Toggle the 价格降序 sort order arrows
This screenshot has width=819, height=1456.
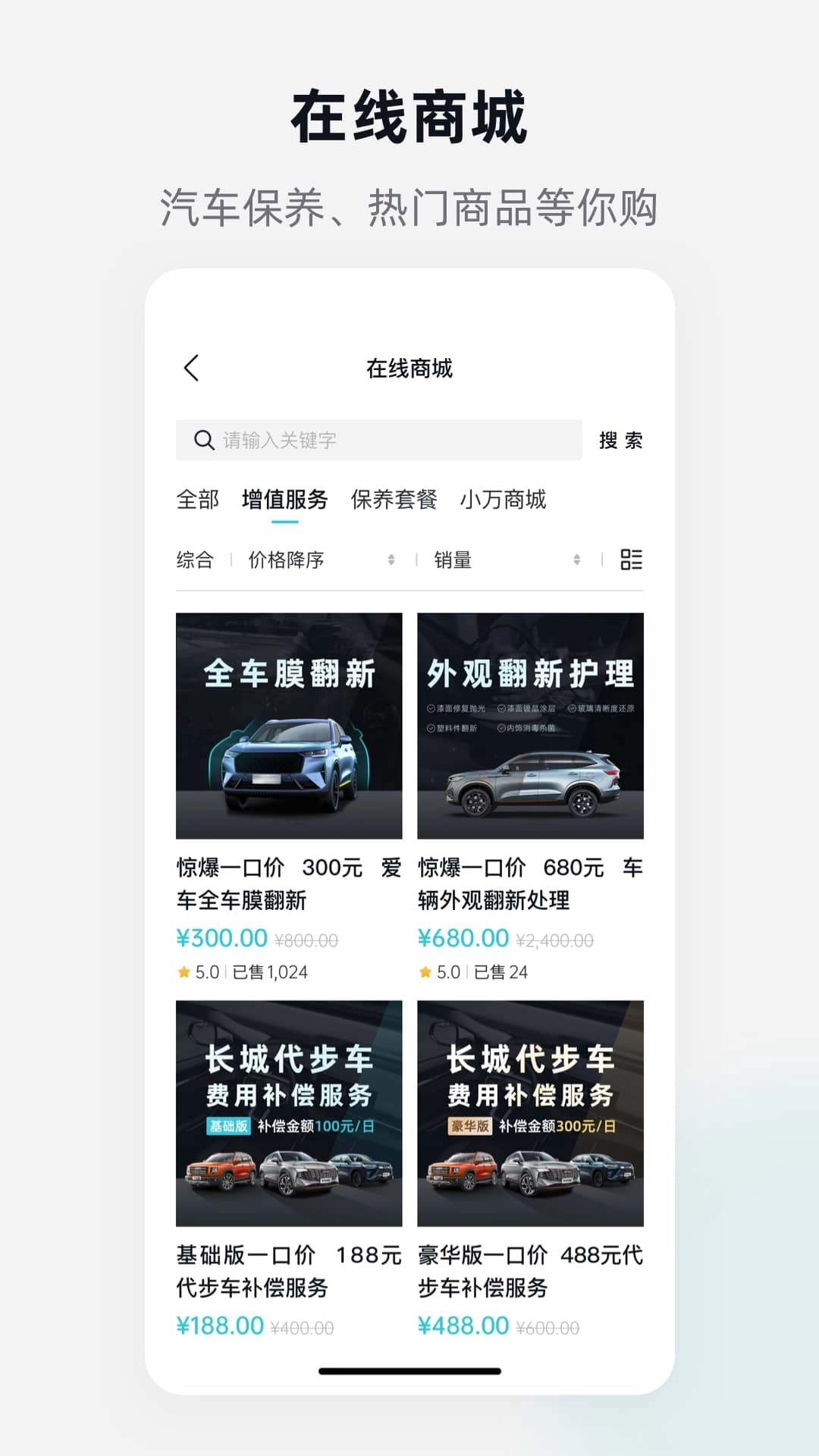pyautogui.click(x=391, y=560)
